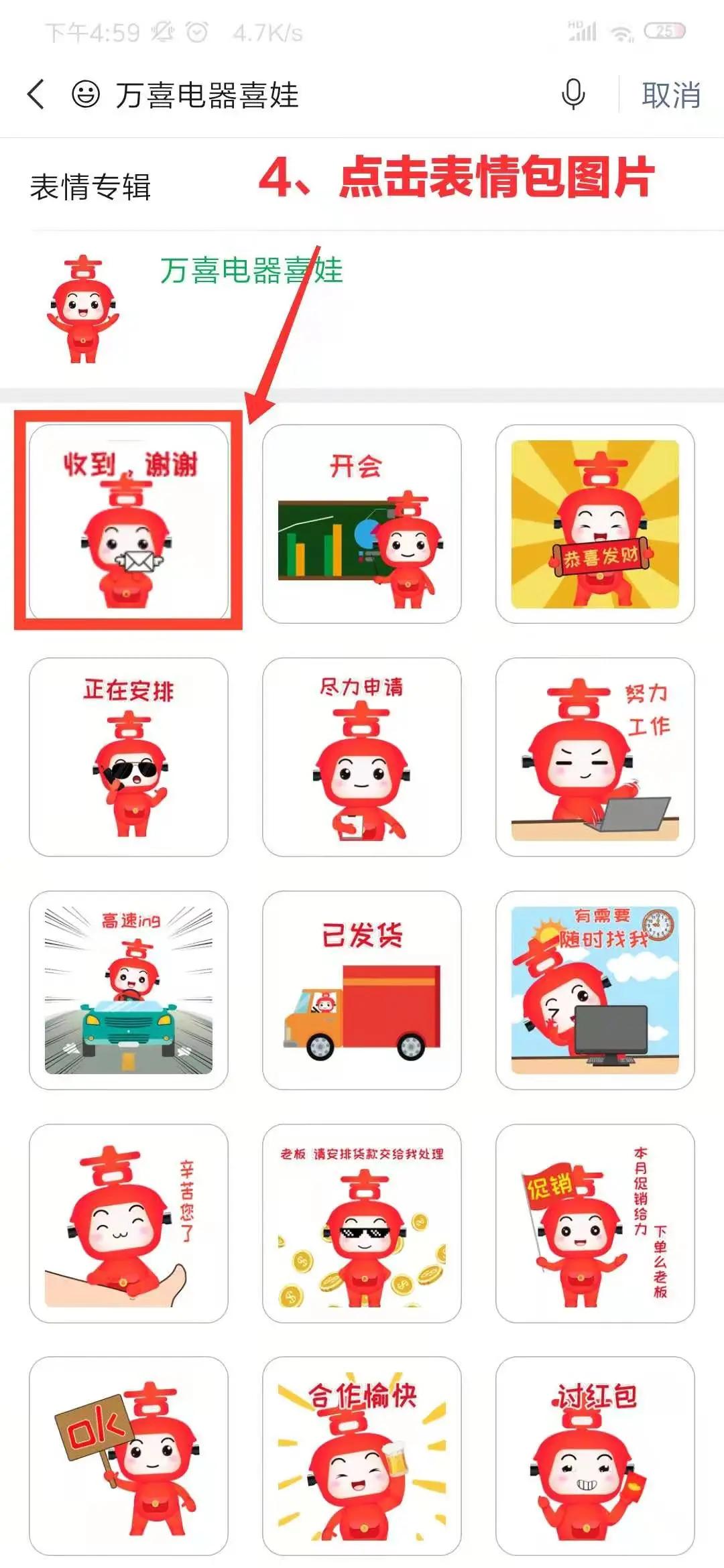Tap the alarm clock icon in status bar
Image resolution: width=724 pixels, height=1568 pixels.
[196, 29]
